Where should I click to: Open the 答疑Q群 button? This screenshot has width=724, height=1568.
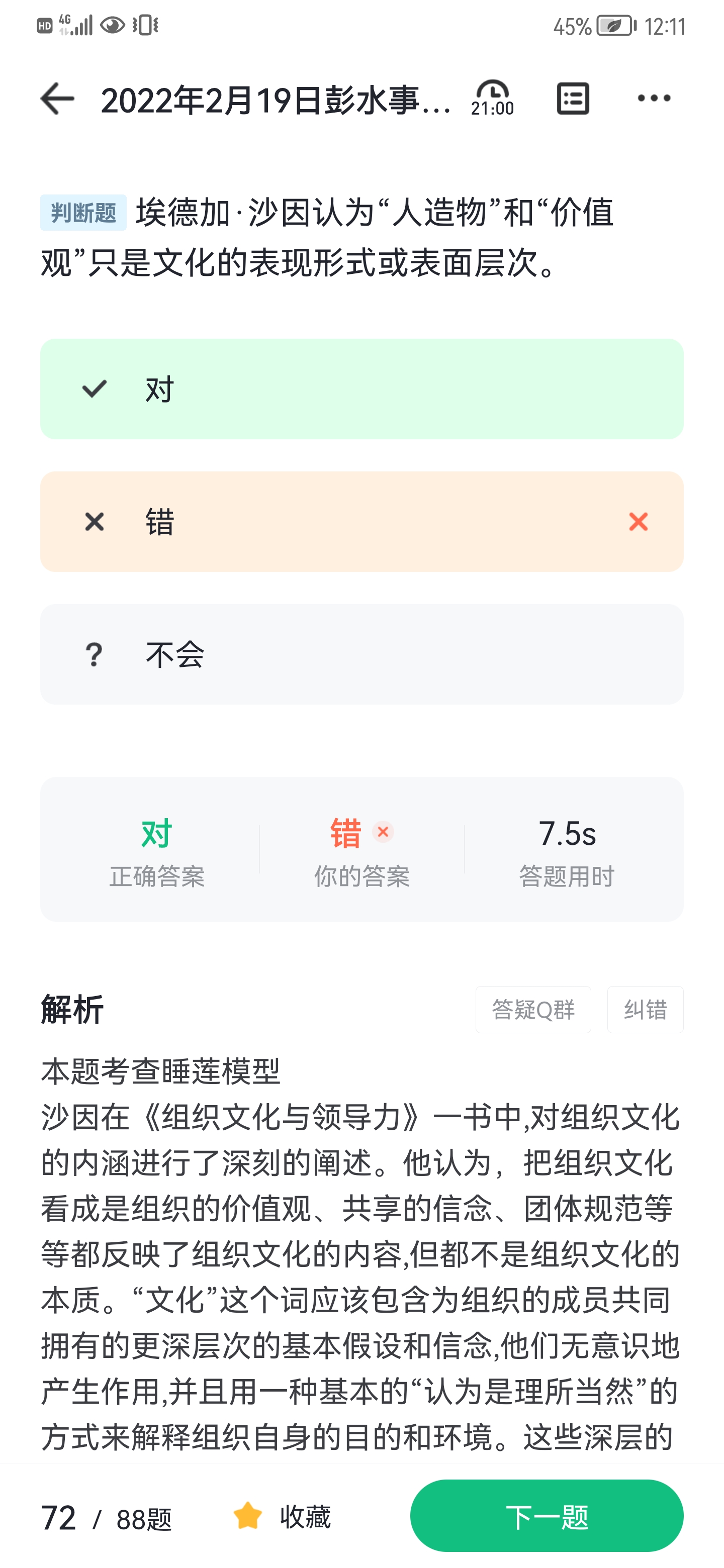click(533, 1010)
